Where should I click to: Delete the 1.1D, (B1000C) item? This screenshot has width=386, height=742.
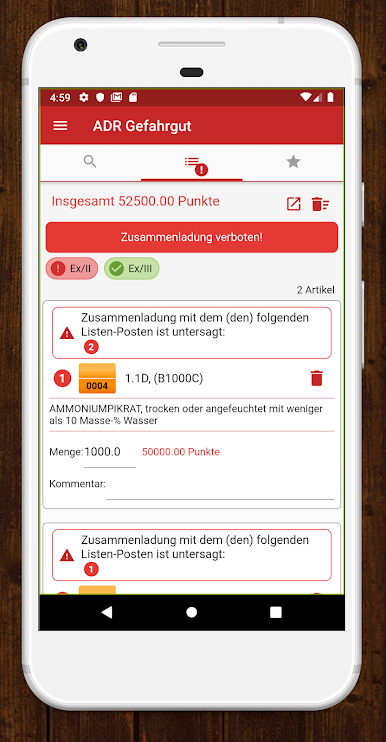click(316, 378)
